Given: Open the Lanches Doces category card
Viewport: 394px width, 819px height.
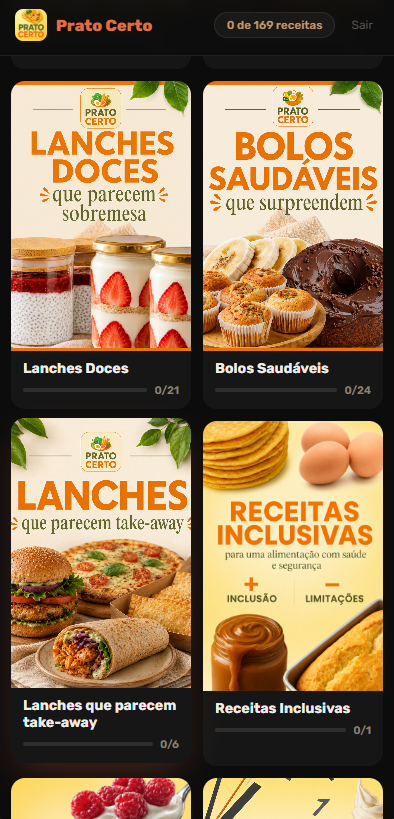Looking at the screenshot, I should click(x=101, y=244).
